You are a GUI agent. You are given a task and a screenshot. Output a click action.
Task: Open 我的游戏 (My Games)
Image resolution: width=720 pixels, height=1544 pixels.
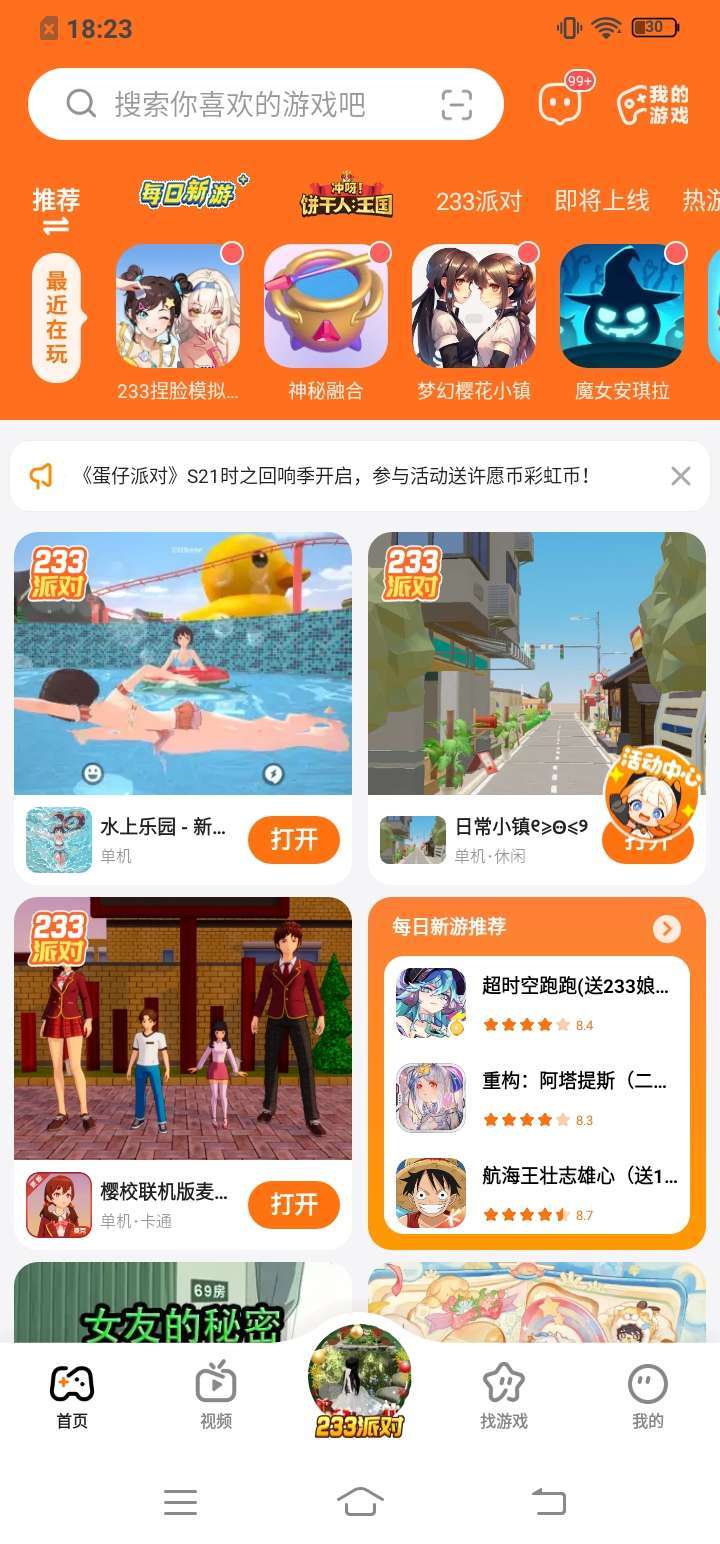click(652, 104)
